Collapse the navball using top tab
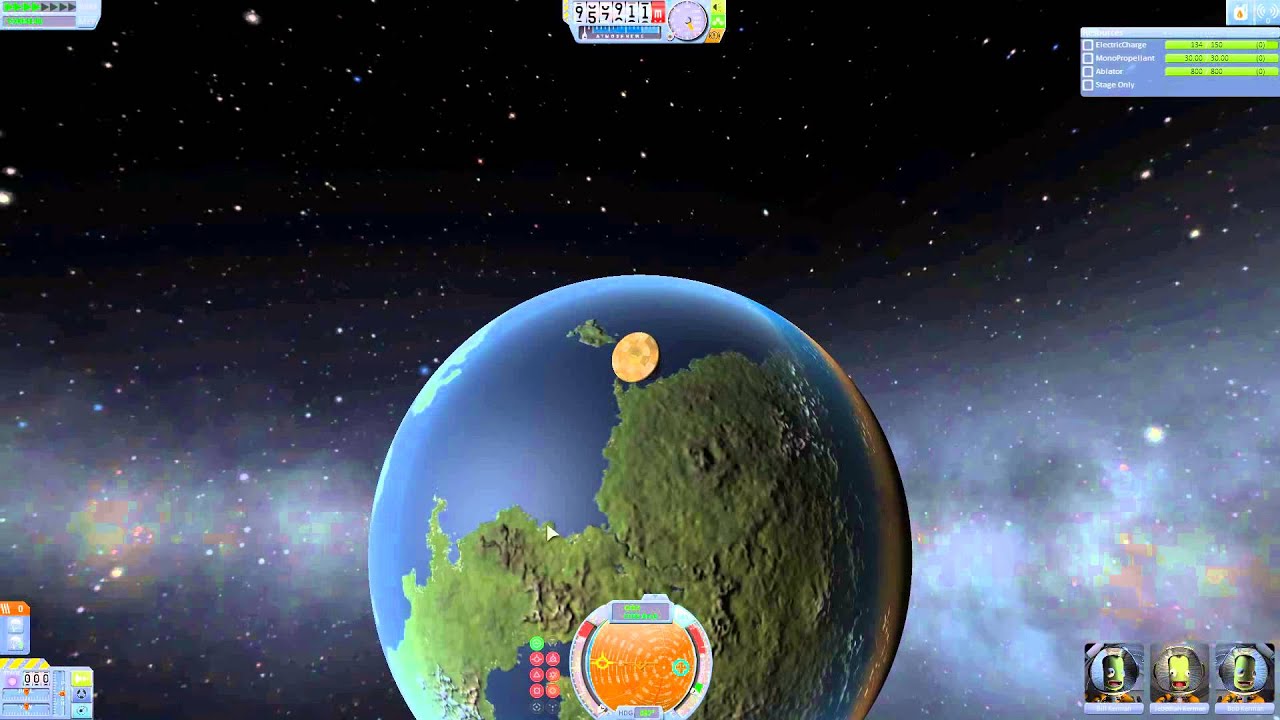 pyautogui.click(x=656, y=598)
